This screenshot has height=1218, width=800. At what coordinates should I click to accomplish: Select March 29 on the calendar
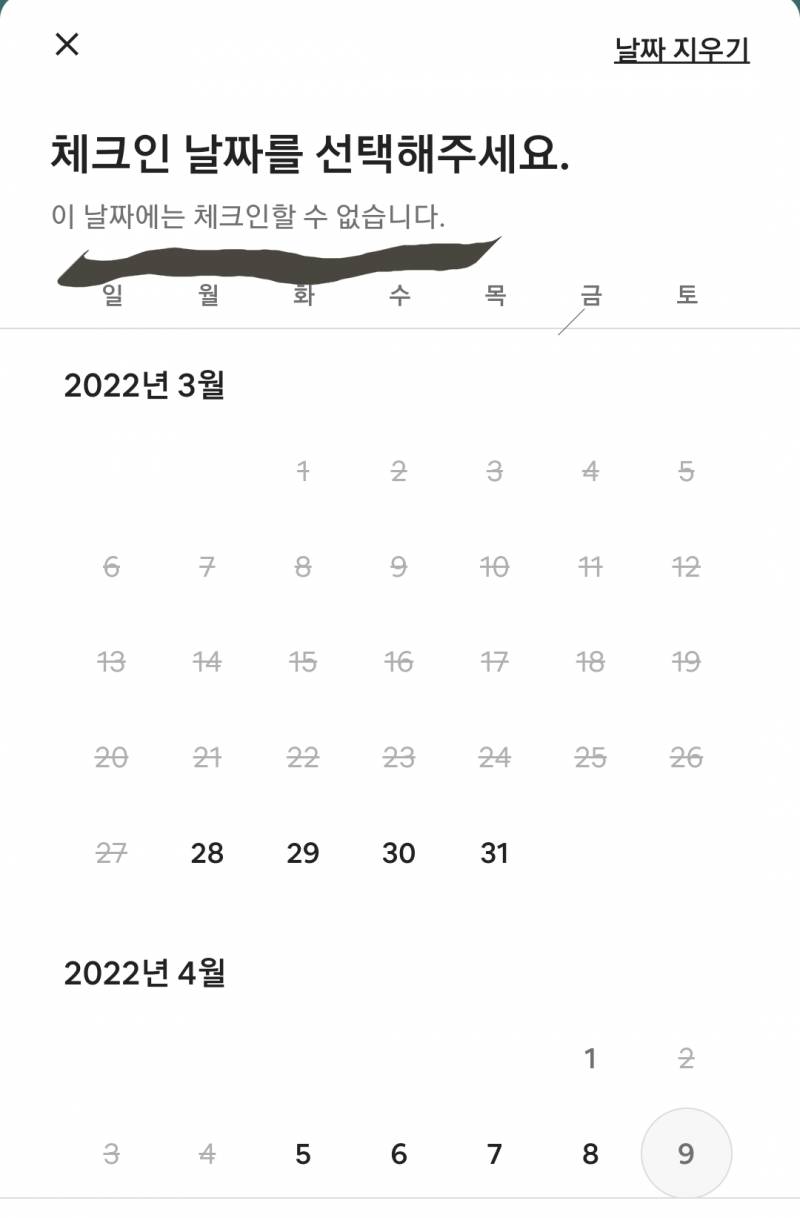coord(303,854)
